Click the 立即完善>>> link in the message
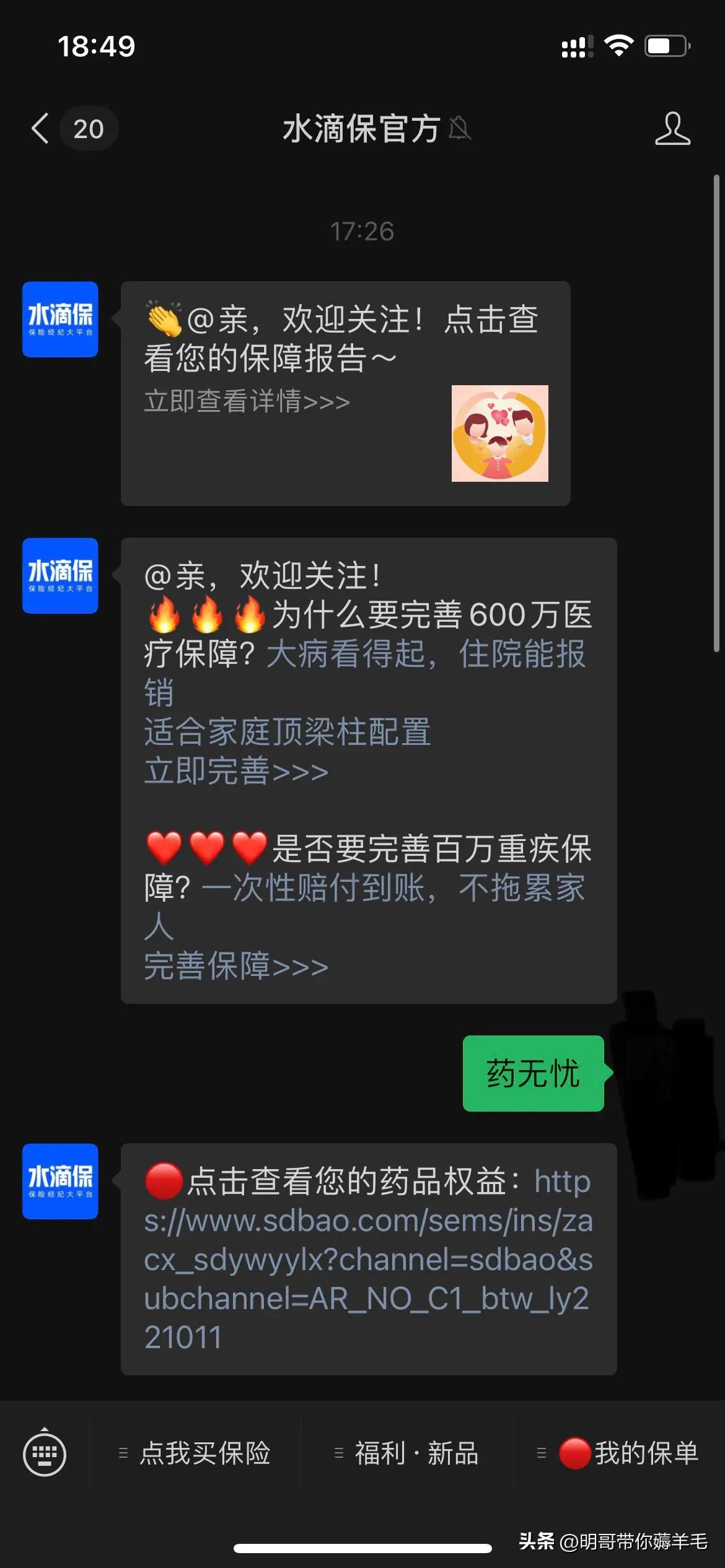This screenshot has height=1568, width=725. [235, 771]
